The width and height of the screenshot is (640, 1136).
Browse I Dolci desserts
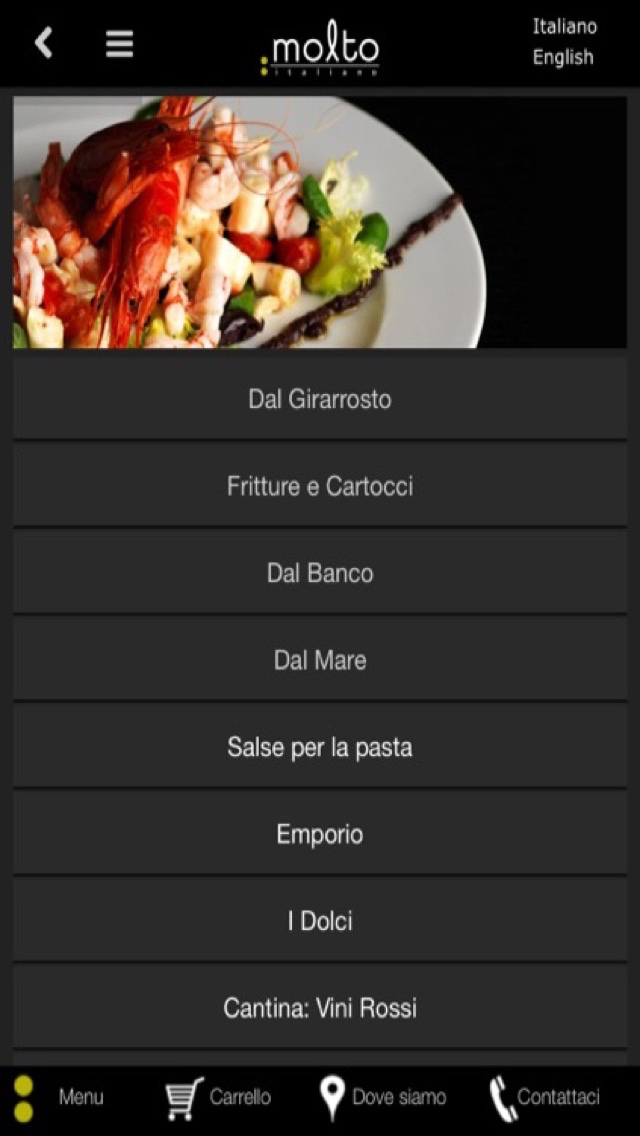320,920
